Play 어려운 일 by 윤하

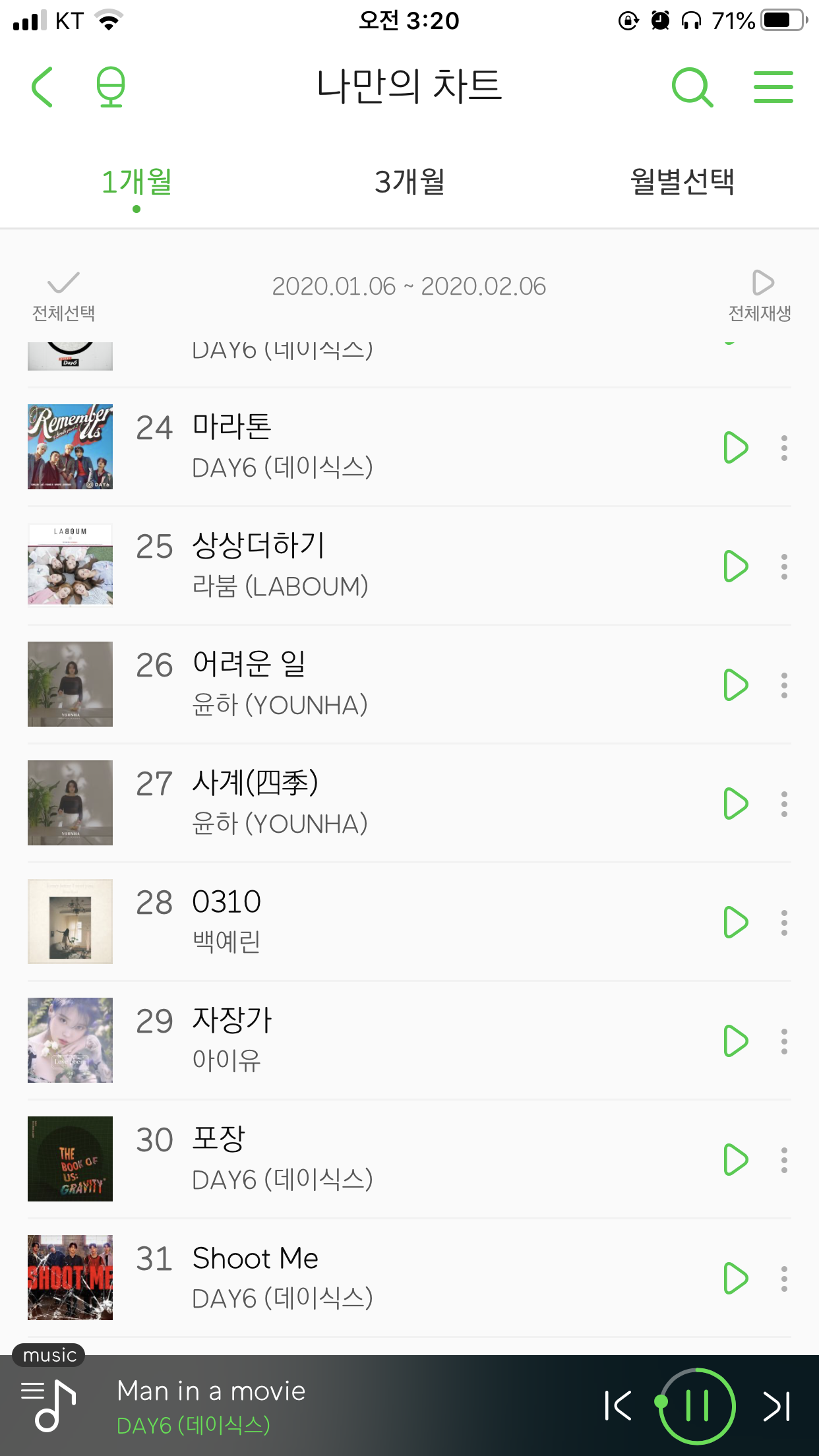click(x=735, y=685)
